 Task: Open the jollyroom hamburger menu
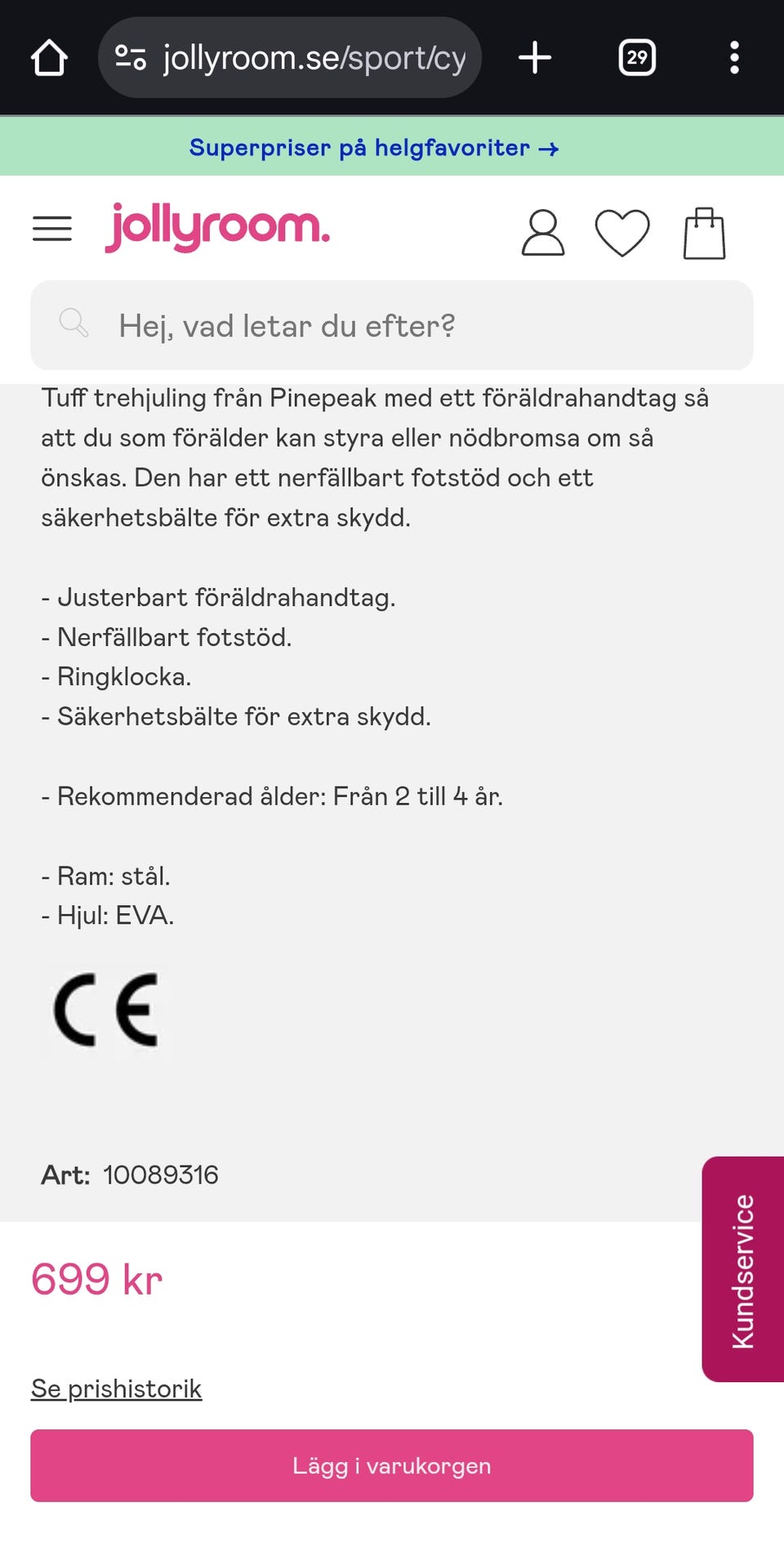pyautogui.click(x=51, y=229)
